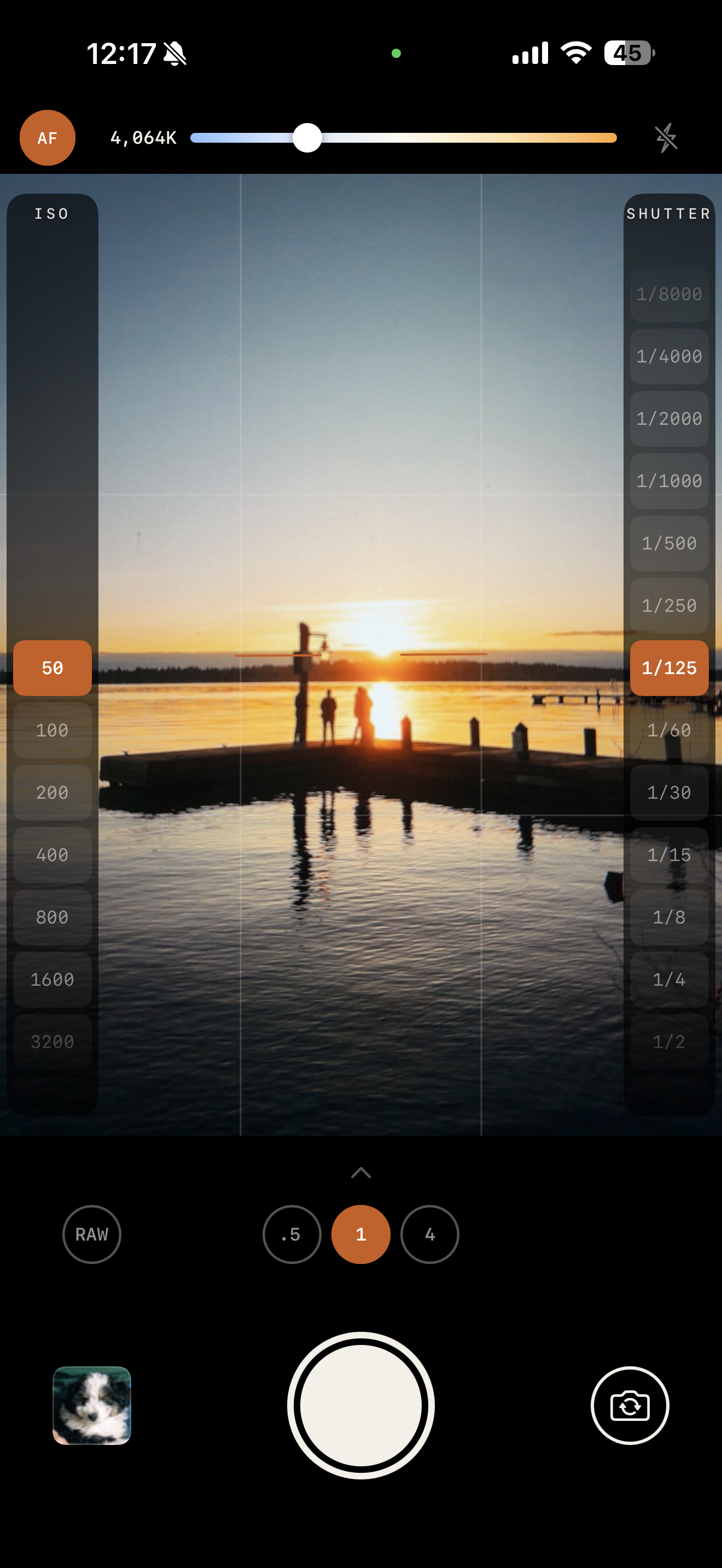This screenshot has width=722, height=1568.
Task: Tap AF to change focus mode
Action: click(47, 138)
